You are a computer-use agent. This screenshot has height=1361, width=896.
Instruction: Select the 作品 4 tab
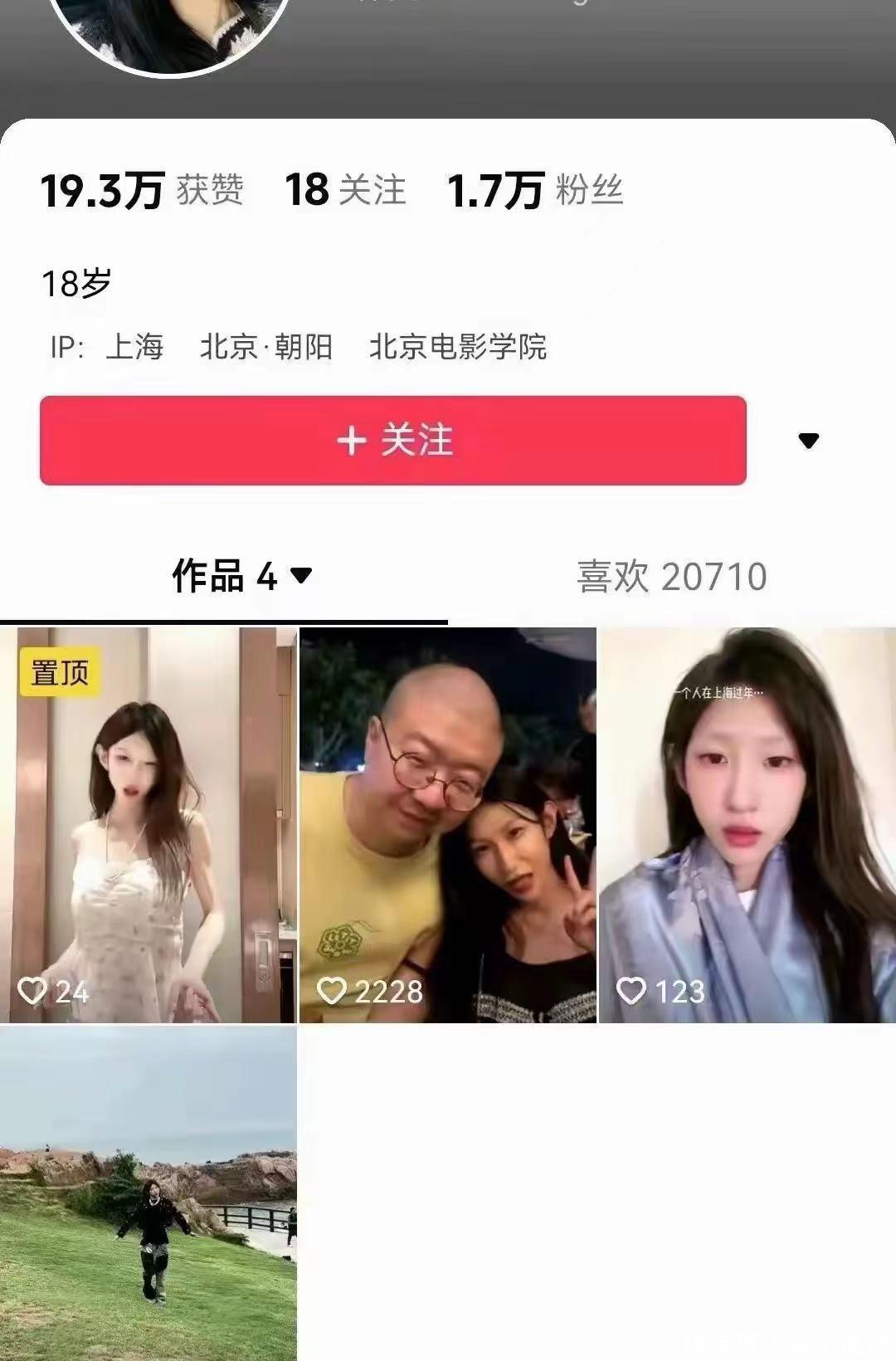(x=241, y=576)
